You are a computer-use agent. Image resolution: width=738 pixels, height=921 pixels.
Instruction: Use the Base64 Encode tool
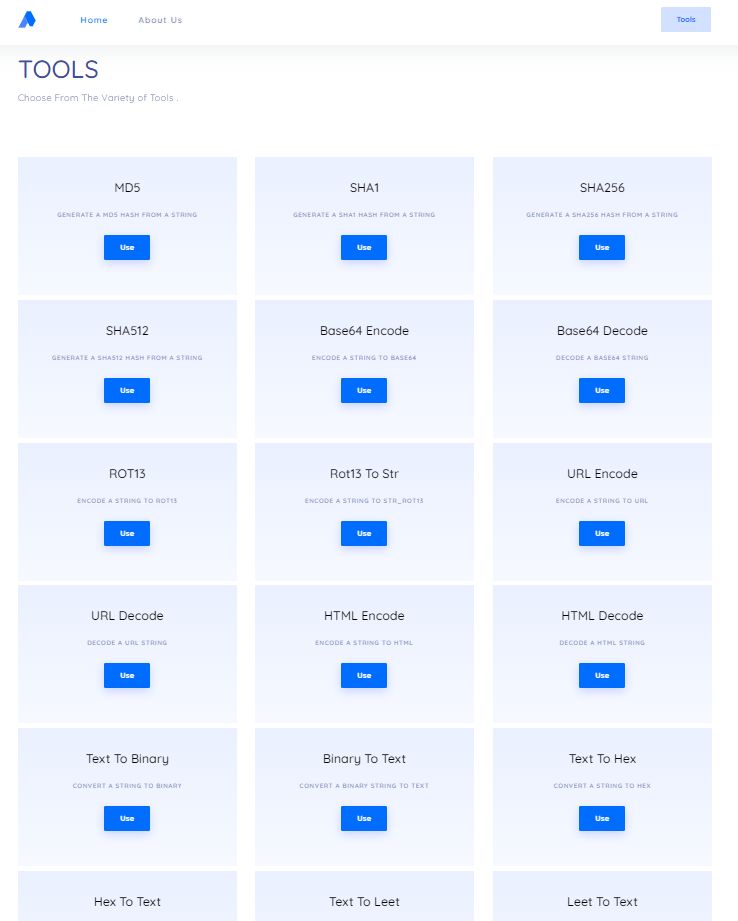(x=364, y=390)
